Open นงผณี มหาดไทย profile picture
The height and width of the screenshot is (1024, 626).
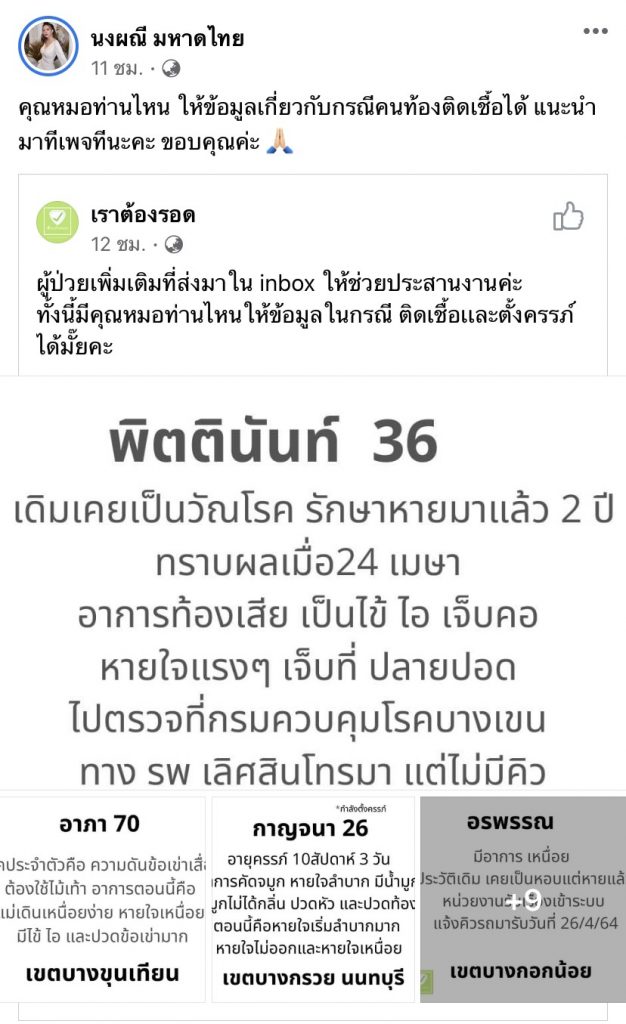48,46
